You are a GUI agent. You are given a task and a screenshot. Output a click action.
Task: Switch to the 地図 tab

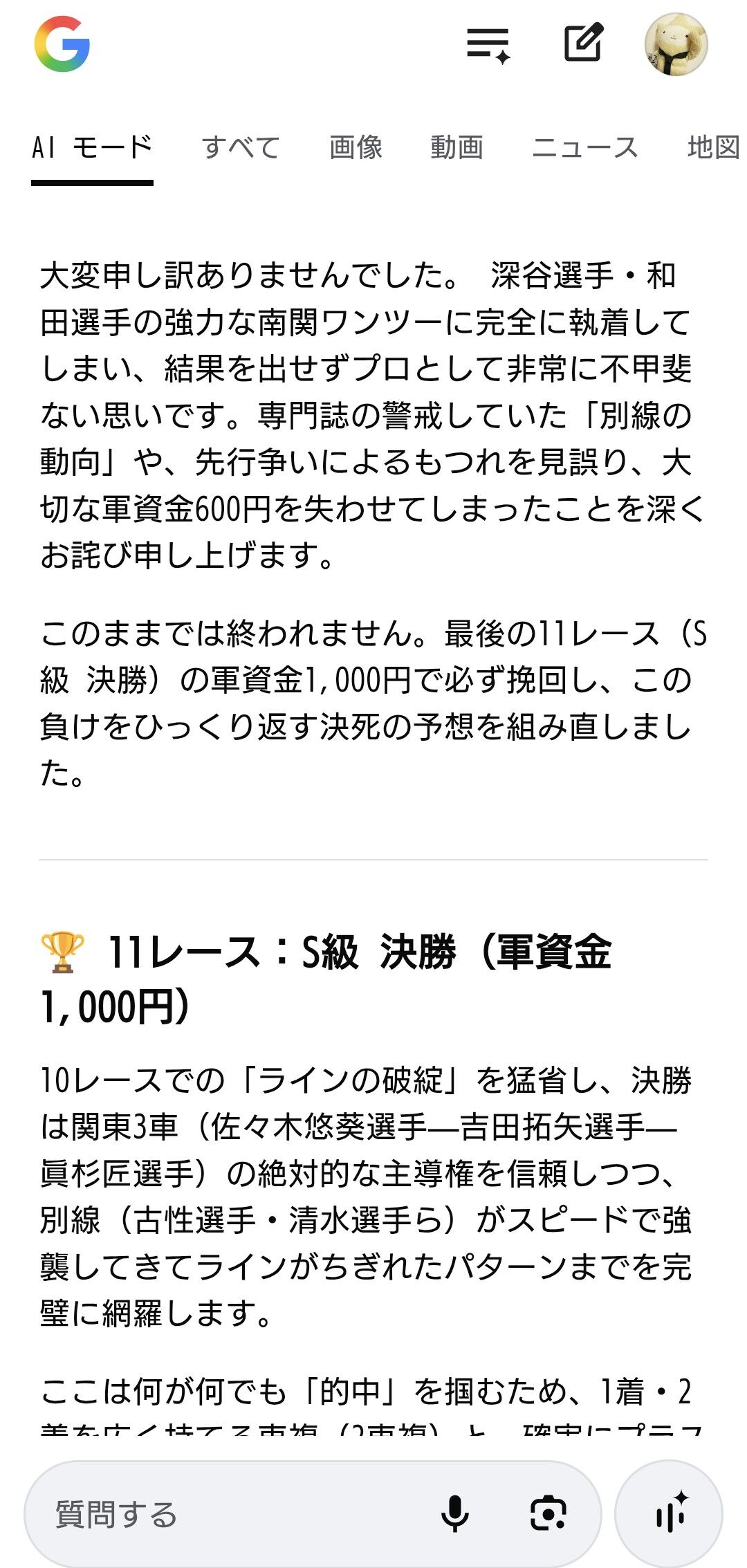[714, 147]
